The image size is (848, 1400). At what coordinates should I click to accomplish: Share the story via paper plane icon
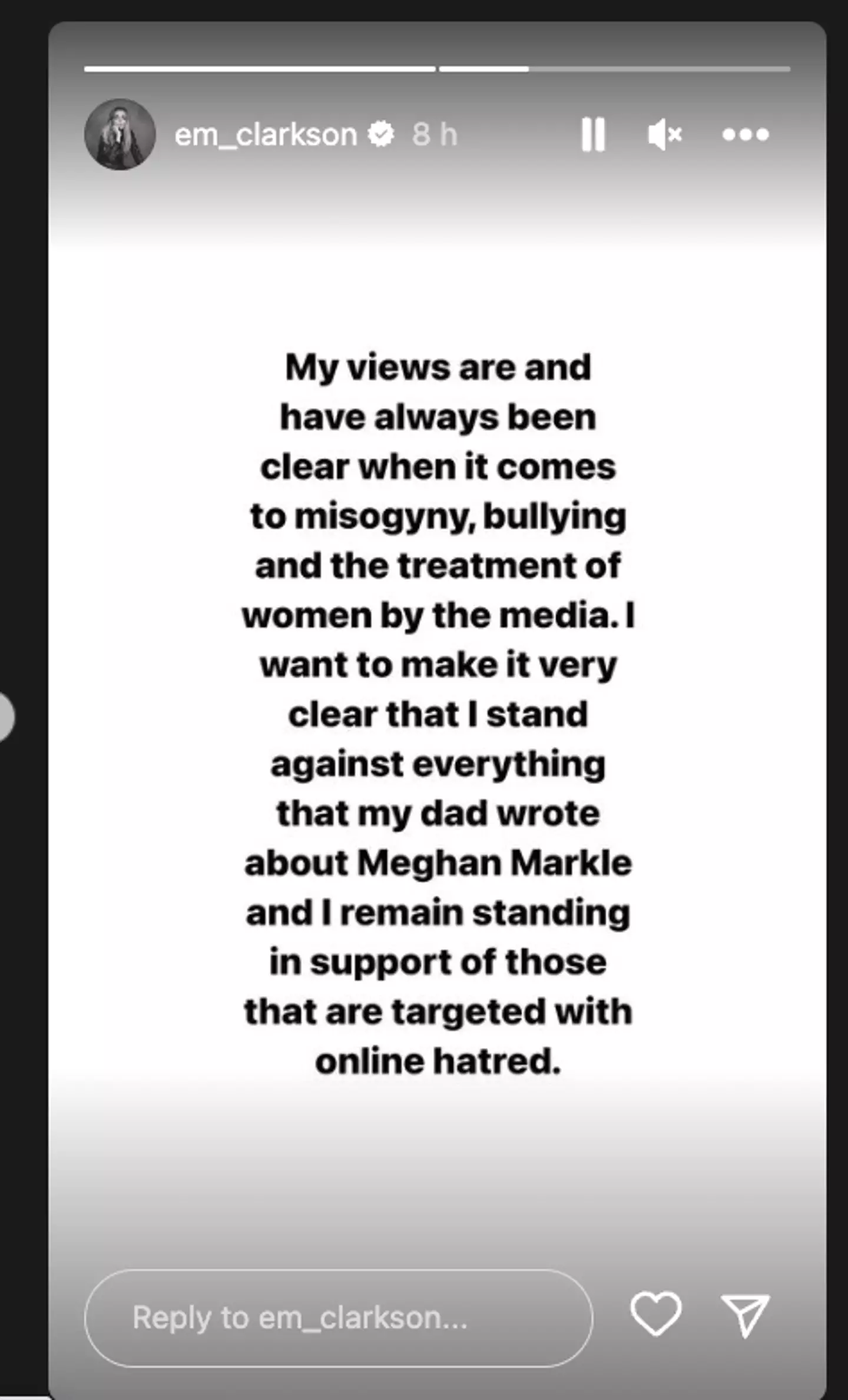(745, 1315)
